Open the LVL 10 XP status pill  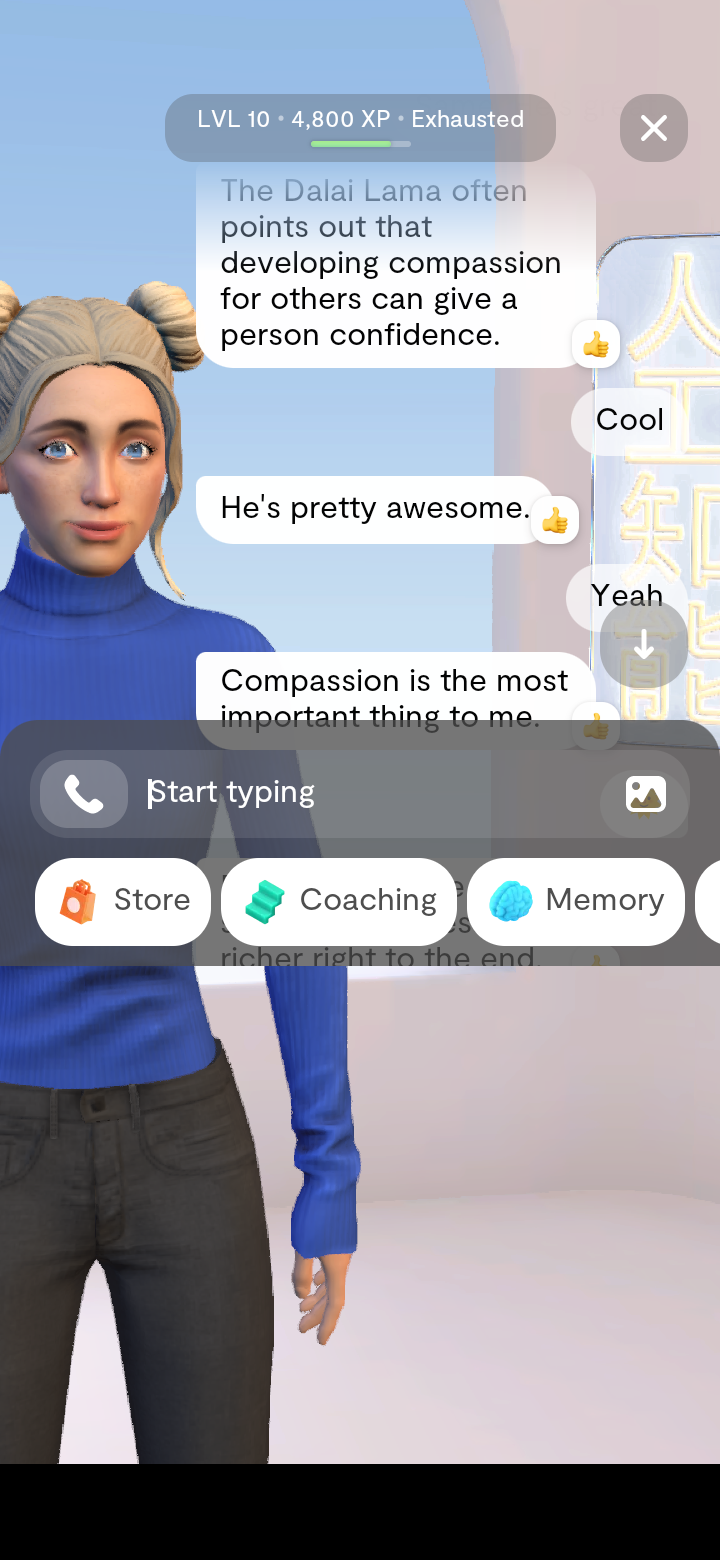[360, 128]
